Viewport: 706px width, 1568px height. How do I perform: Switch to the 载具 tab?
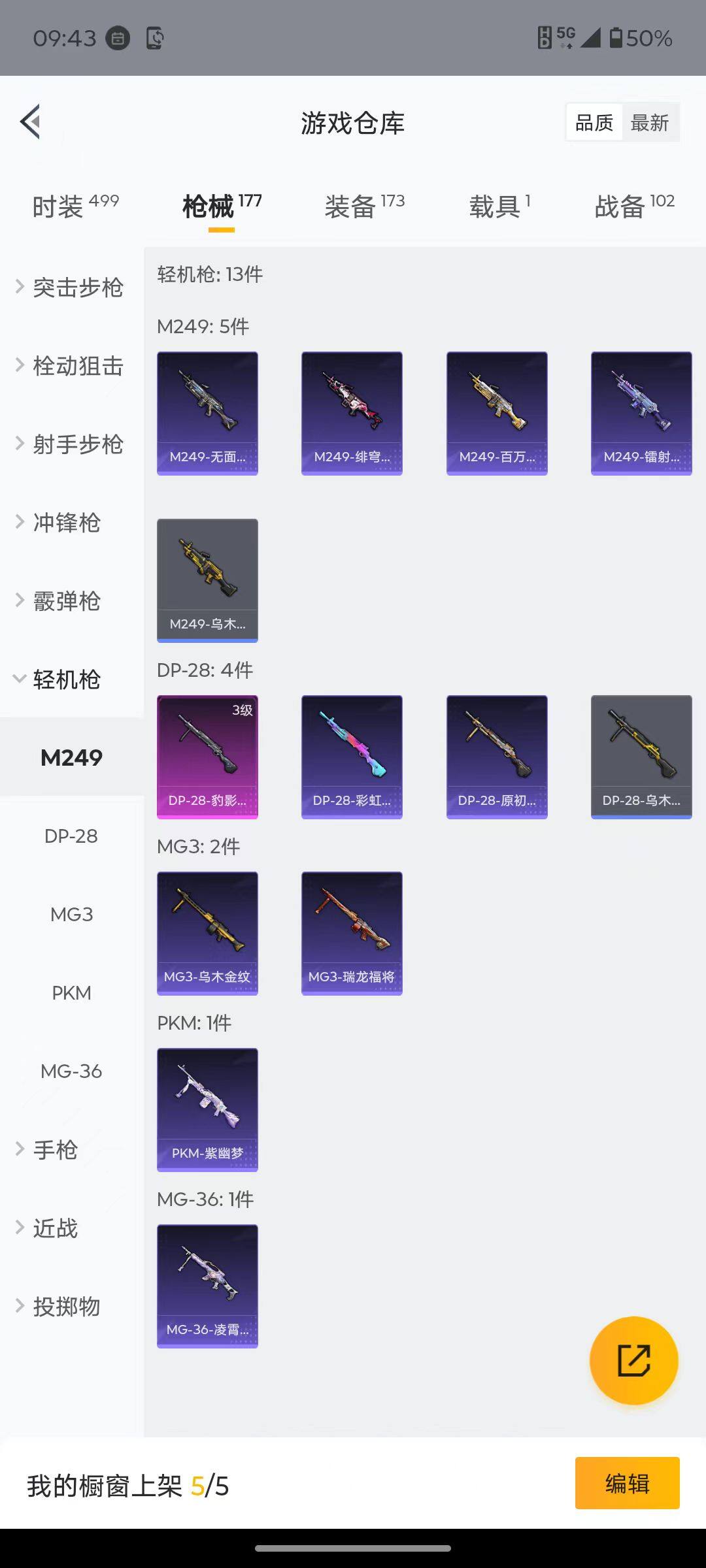click(x=499, y=206)
